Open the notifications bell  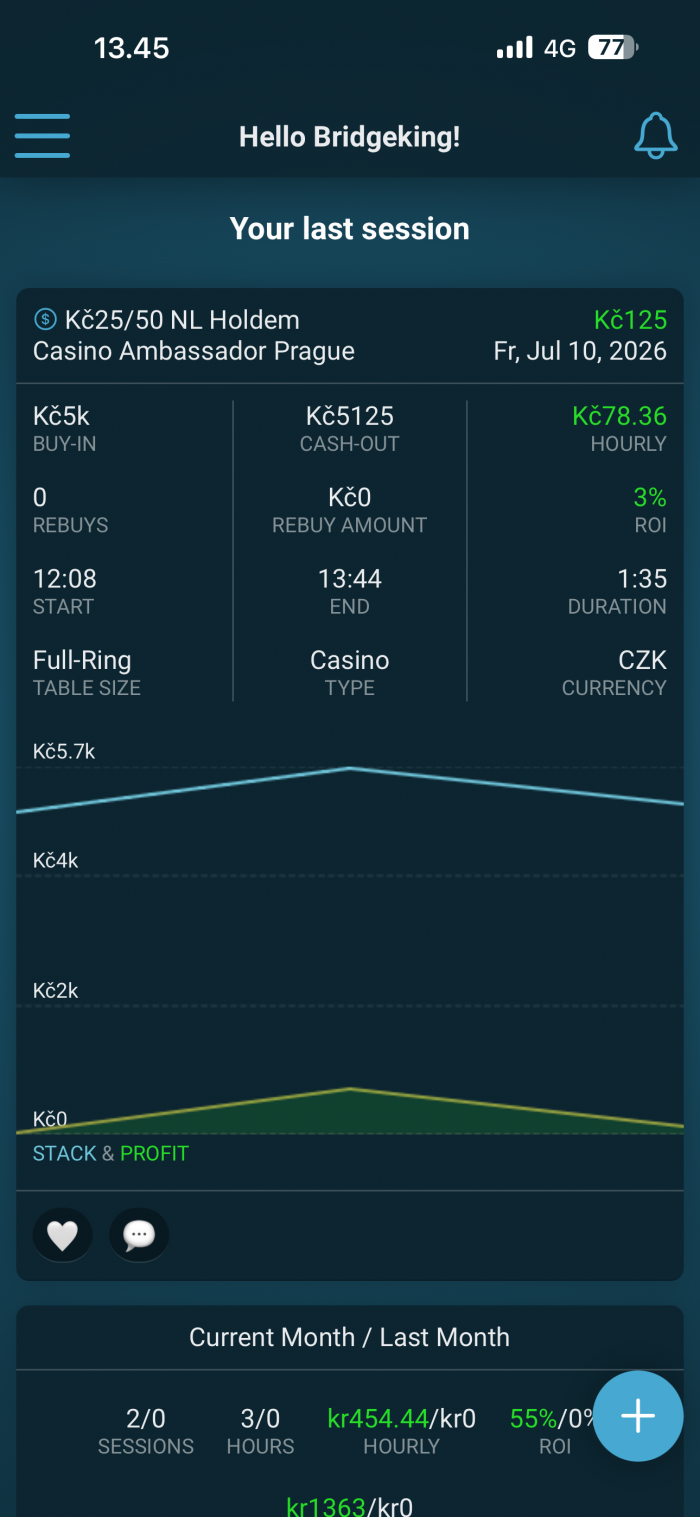click(656, 136)
